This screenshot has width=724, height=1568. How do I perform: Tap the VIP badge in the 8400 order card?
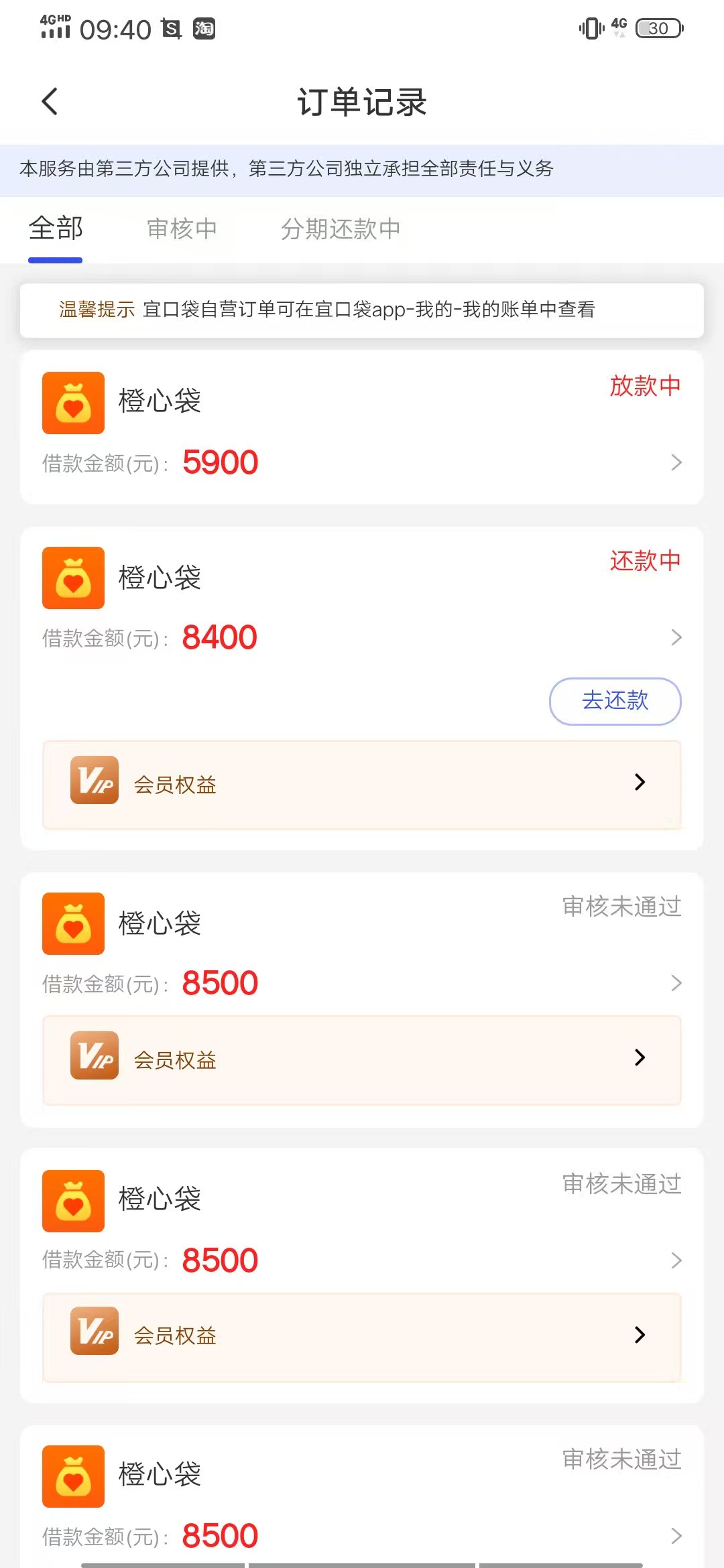tap(95, 781)
